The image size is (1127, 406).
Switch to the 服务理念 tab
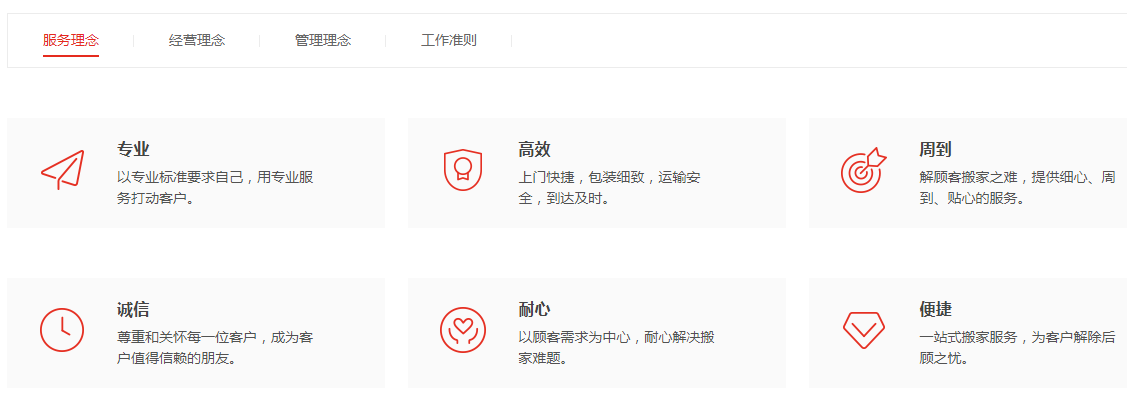[x=71, y=40]
